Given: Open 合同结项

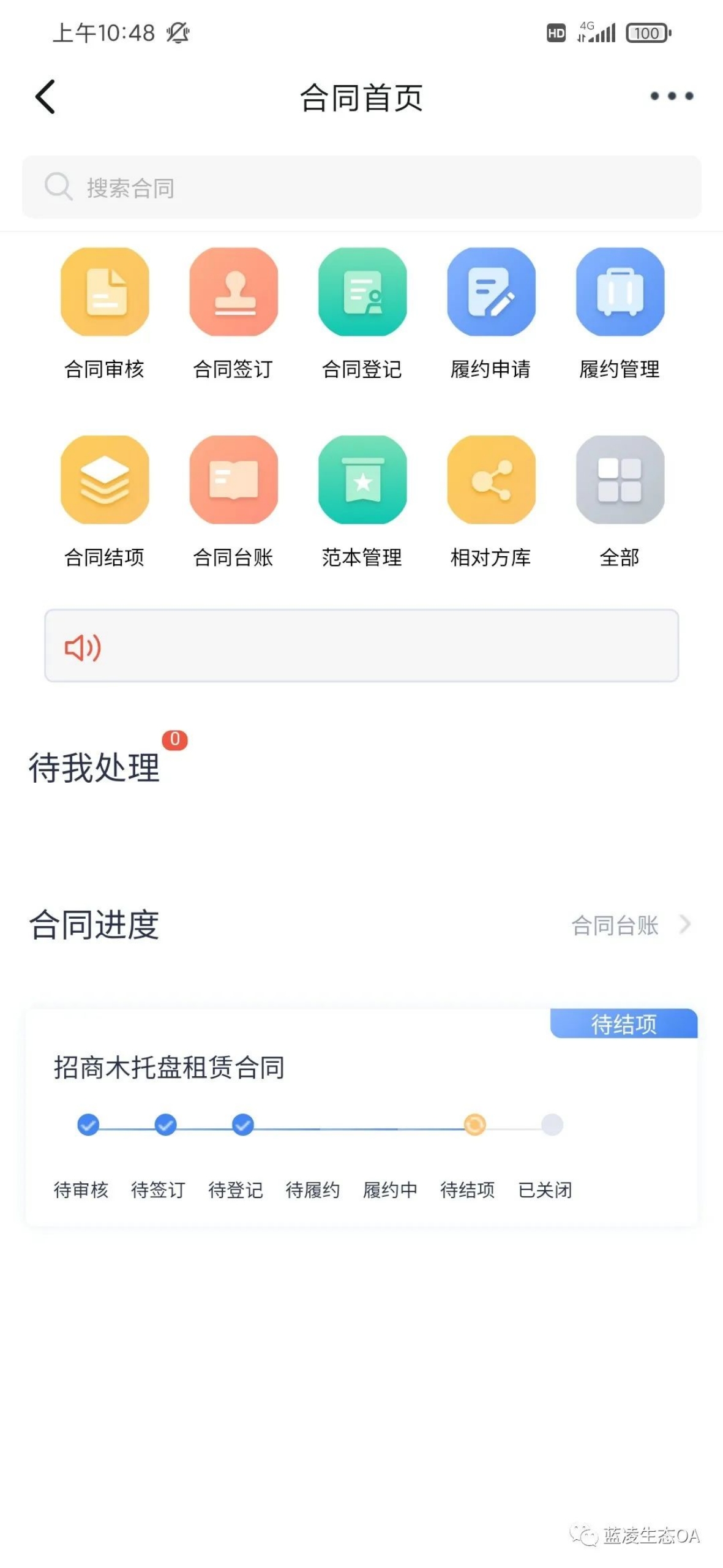Looking at the screenshot, I should [x=105, y=502].
